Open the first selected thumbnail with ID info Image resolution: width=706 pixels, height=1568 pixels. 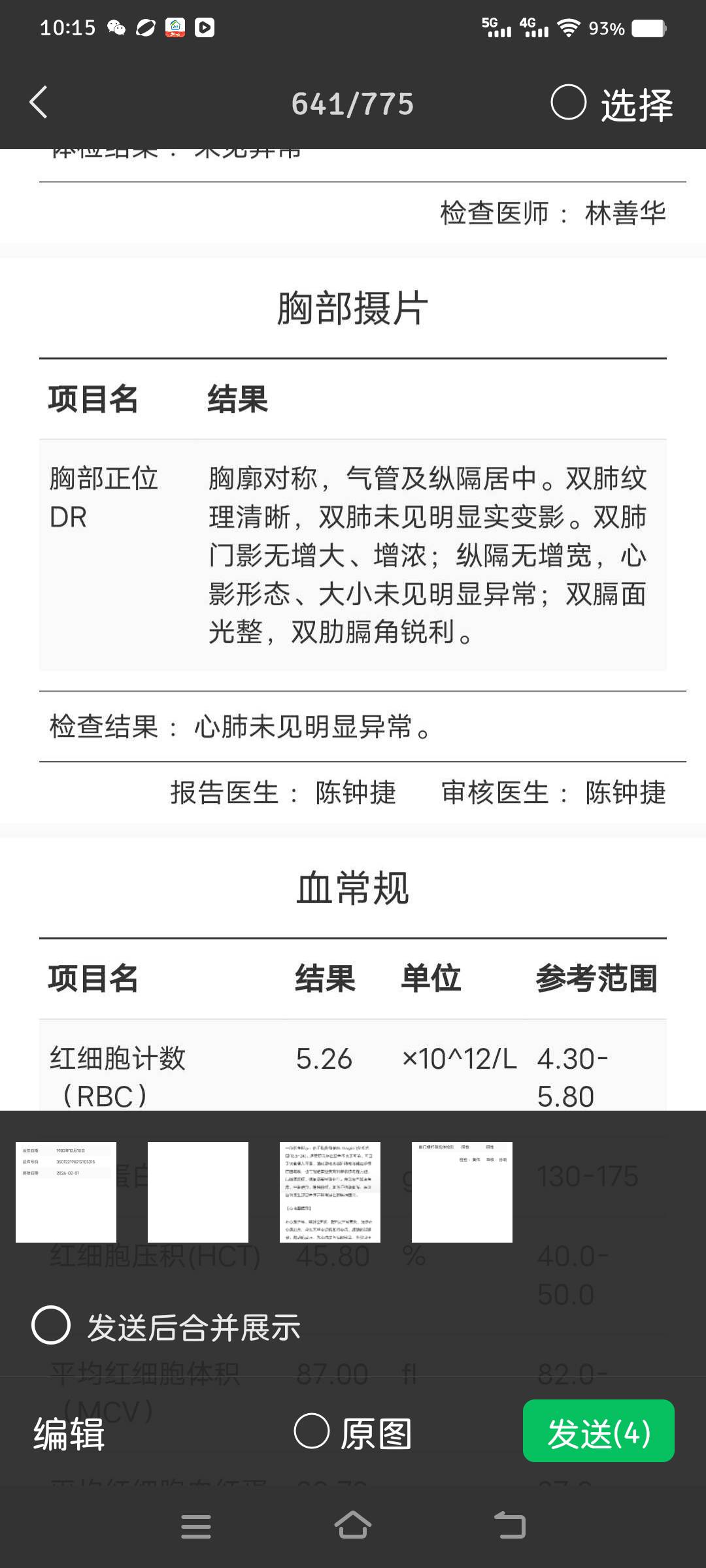click(x=66, y=1192)
